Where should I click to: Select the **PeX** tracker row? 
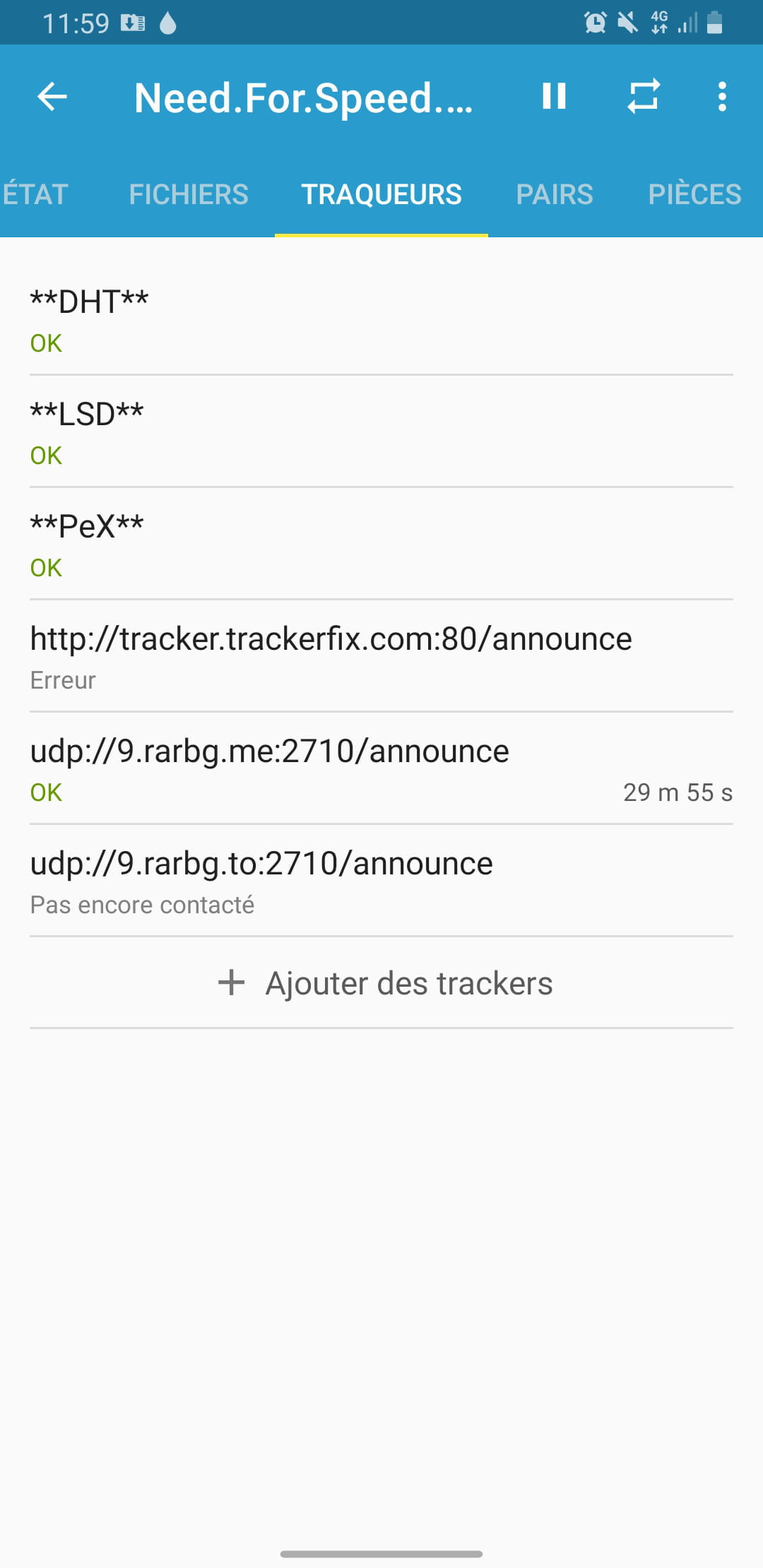[381, 544]
